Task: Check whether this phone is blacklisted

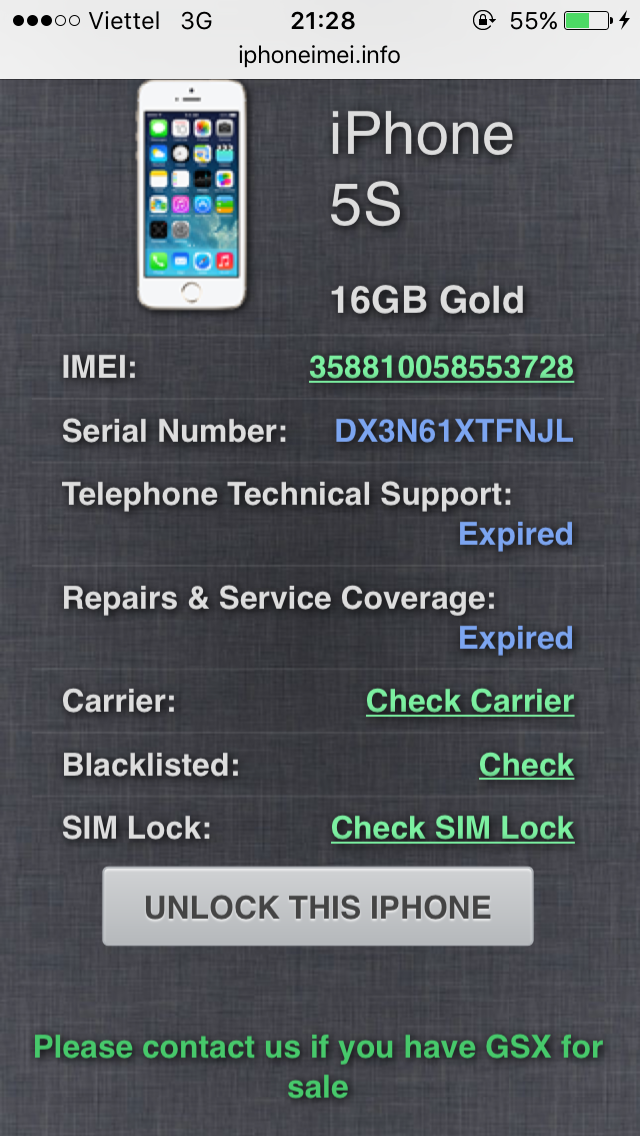Action: point(526,764)
